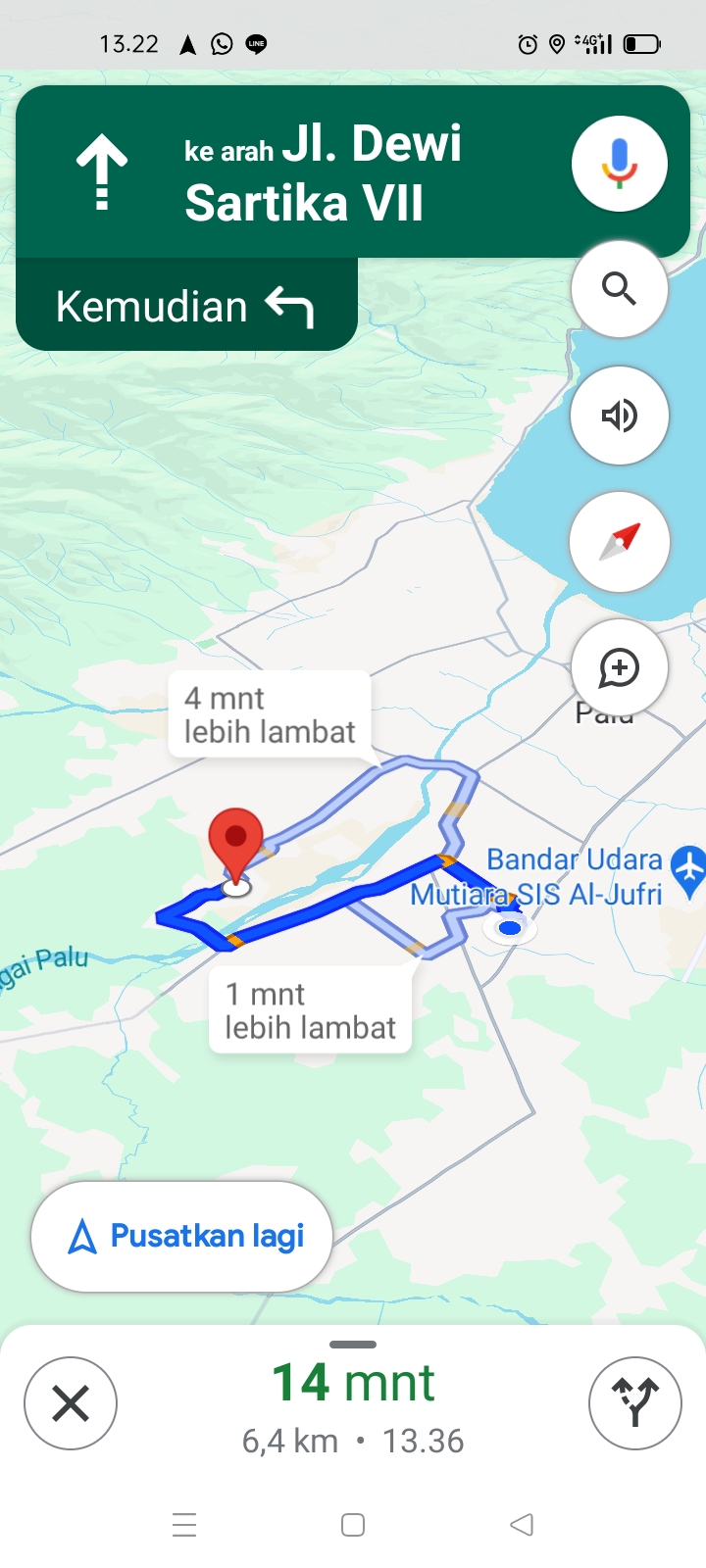Mute the navigation voice guidance

click(620, 416)
